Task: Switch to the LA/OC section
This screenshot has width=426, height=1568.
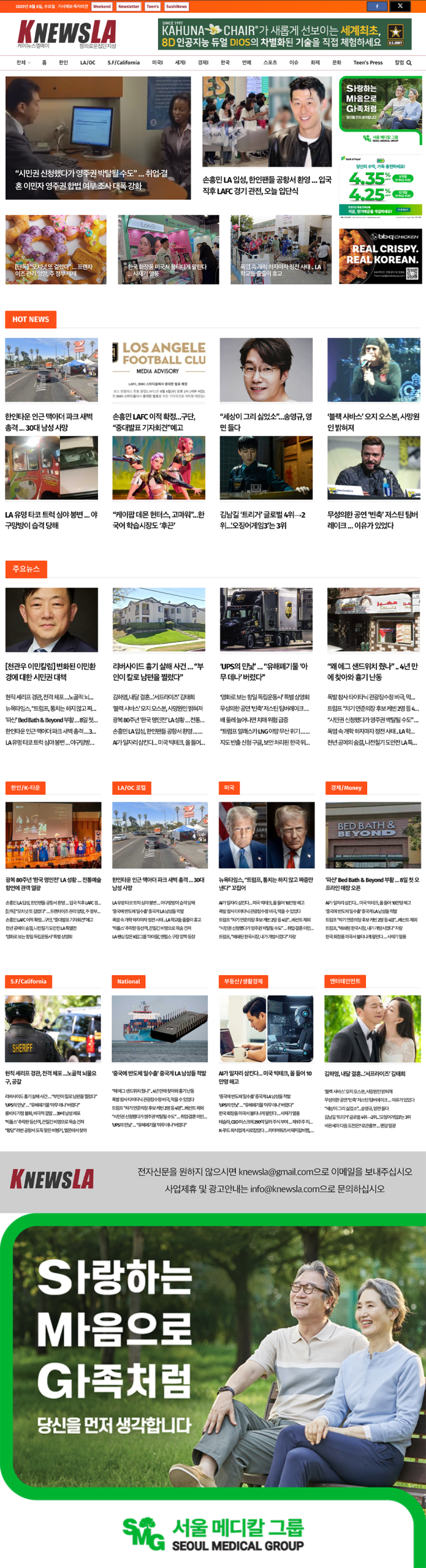Action: point(88,62)
